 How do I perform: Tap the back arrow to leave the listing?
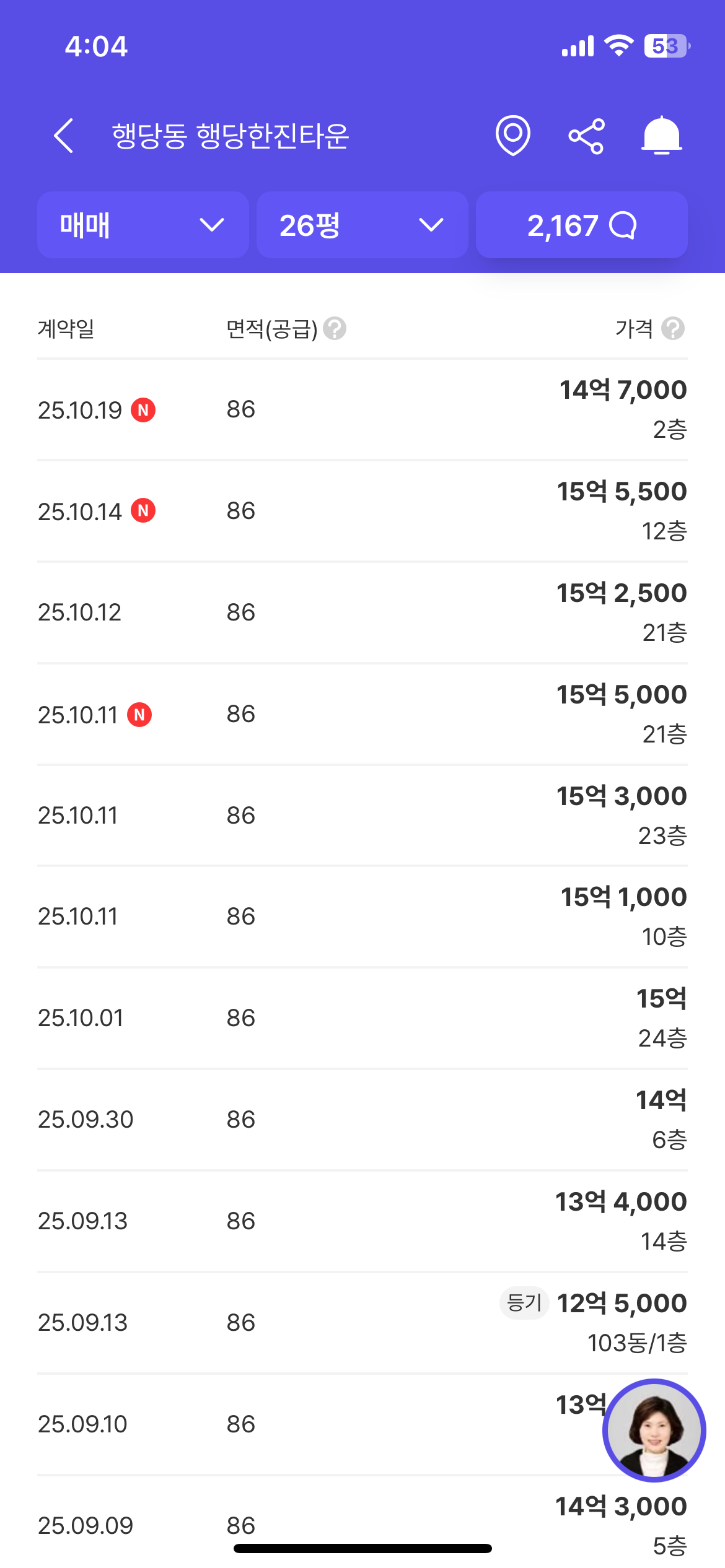pyautogui.click(x=64, y=136)
